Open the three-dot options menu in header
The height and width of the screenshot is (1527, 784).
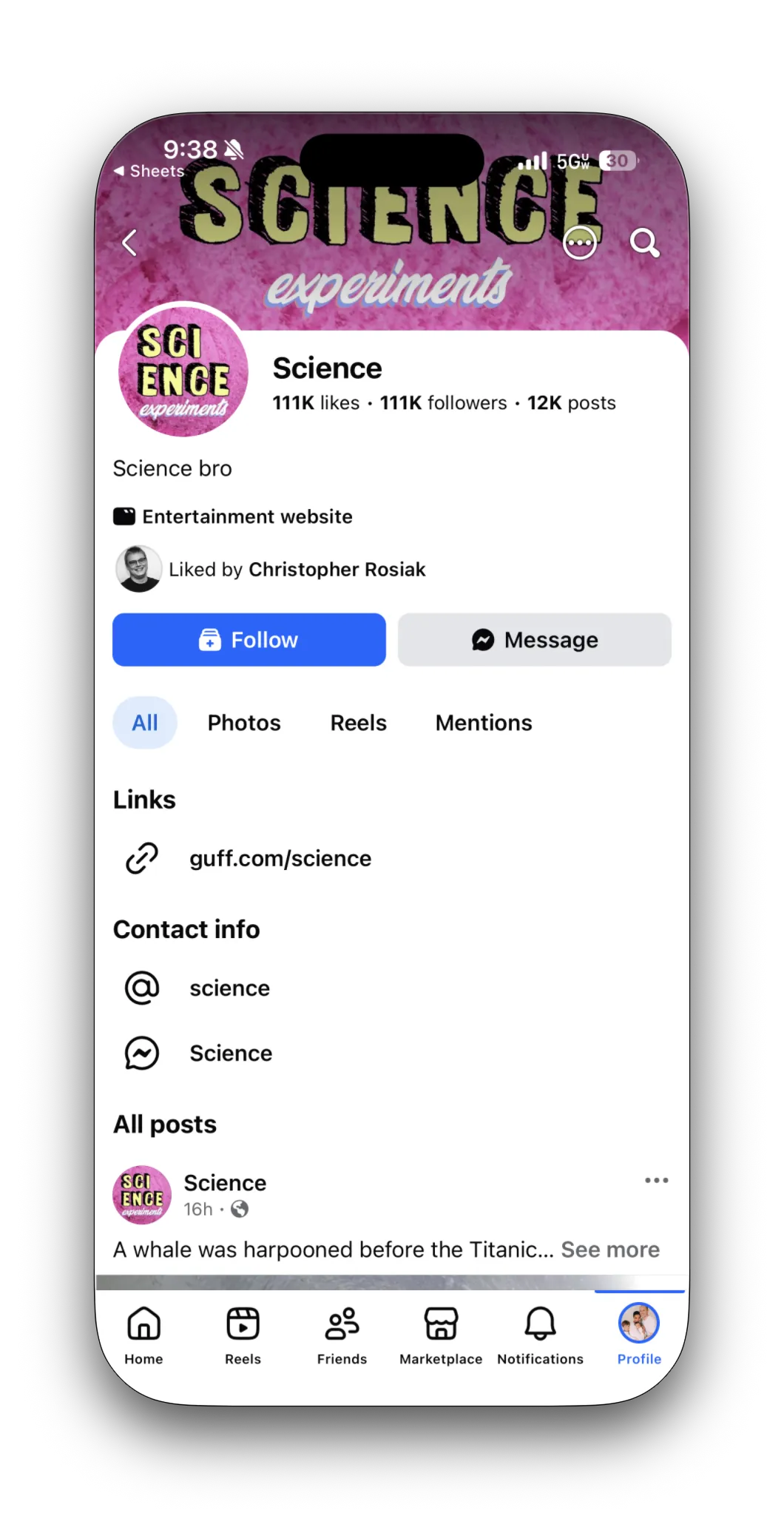580,243
